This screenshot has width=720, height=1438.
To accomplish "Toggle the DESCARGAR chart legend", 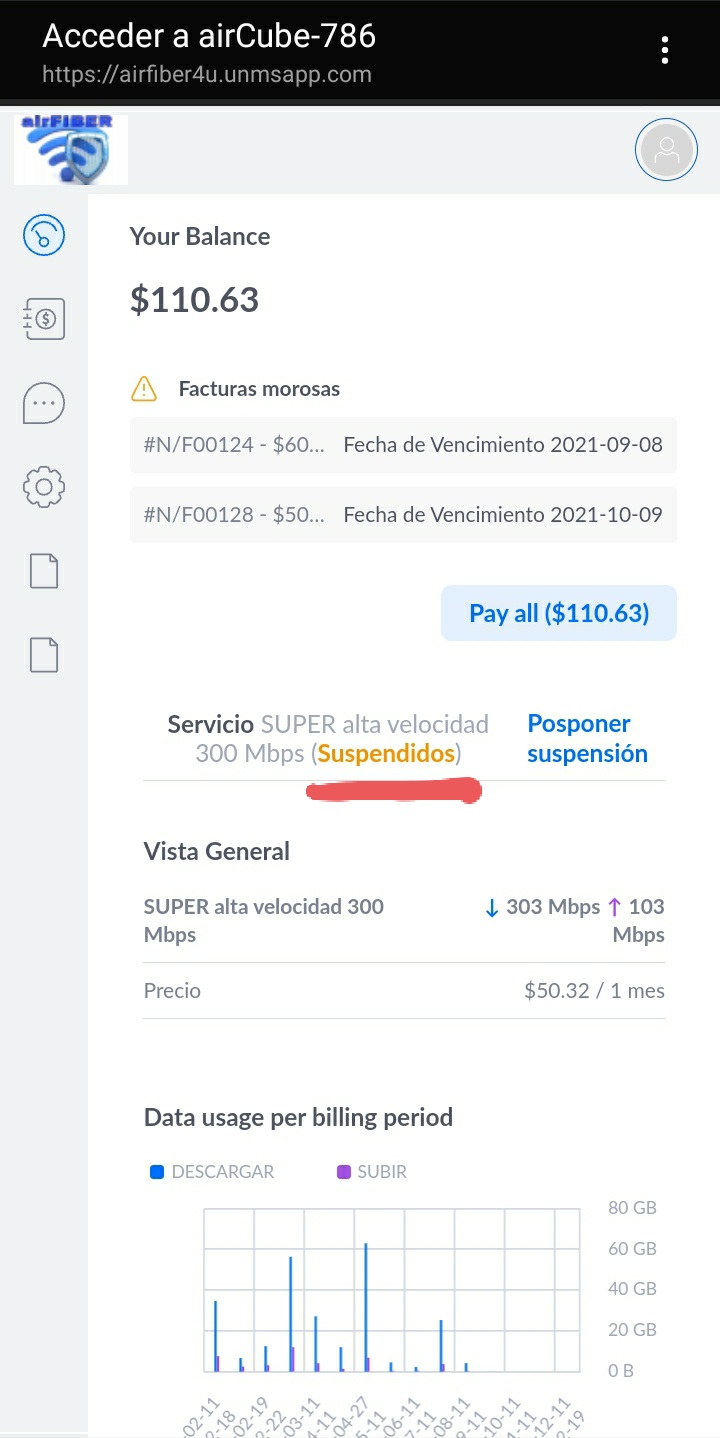I will pos(212,1172).
